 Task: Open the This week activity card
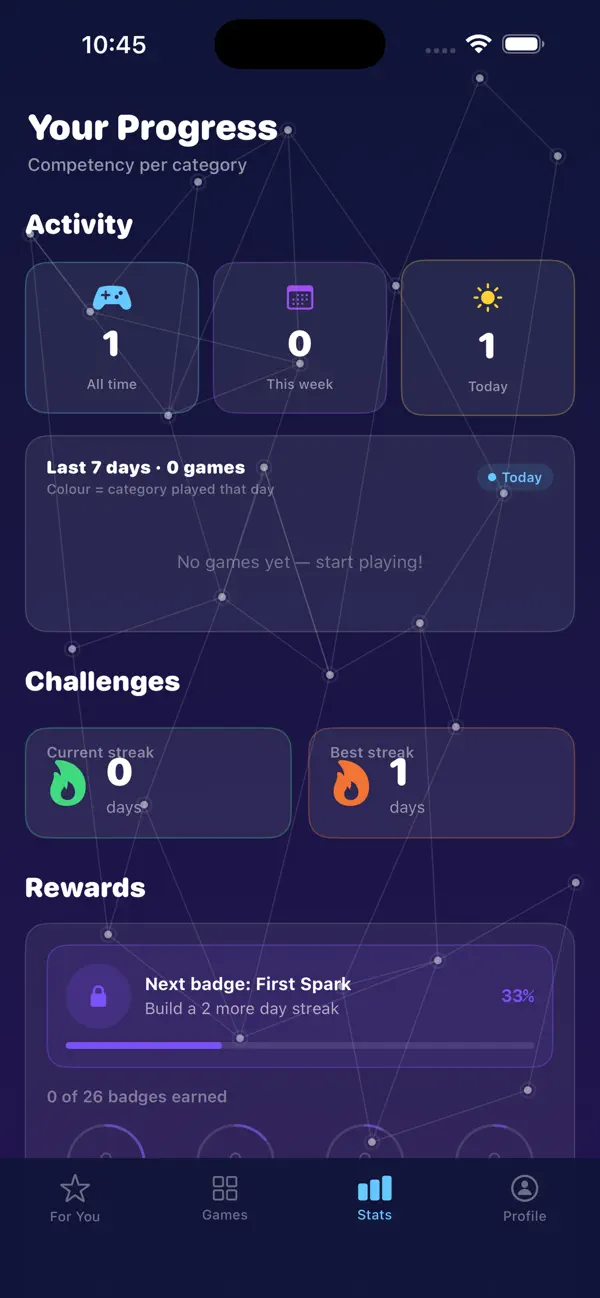click(x=300, y=338)
